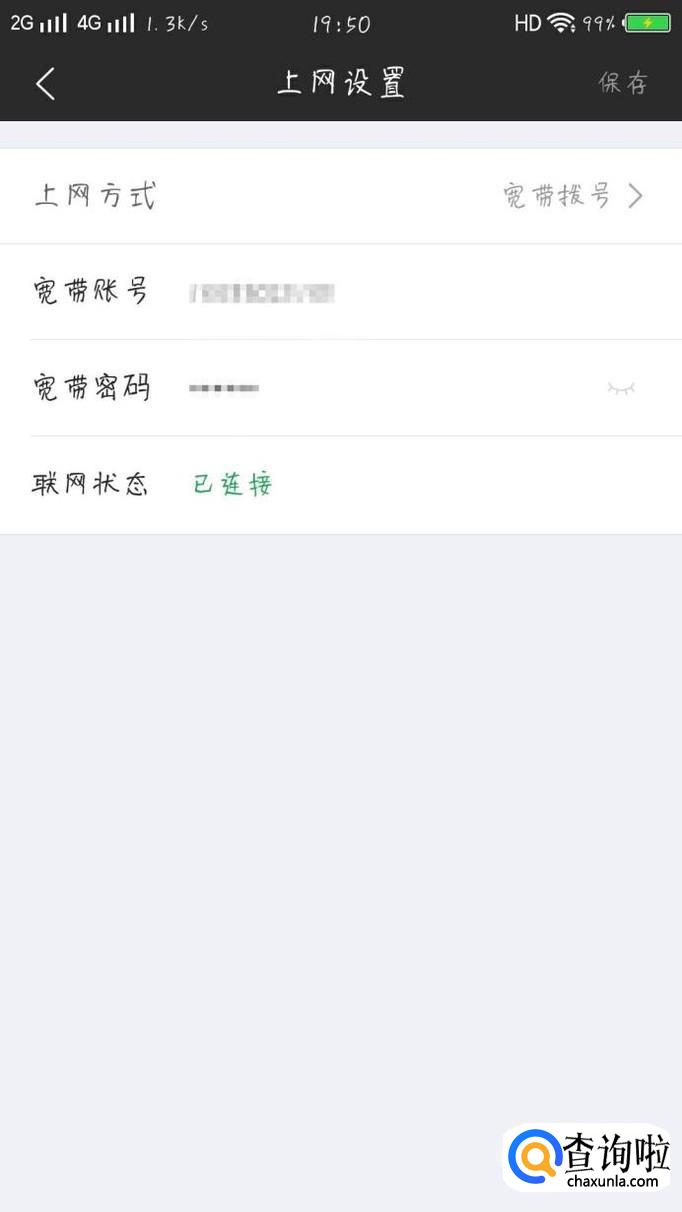Show the broadband password via eye icon
This screenshot has height=1212, width=682.
pyautogui.click(x=621, y=388)
